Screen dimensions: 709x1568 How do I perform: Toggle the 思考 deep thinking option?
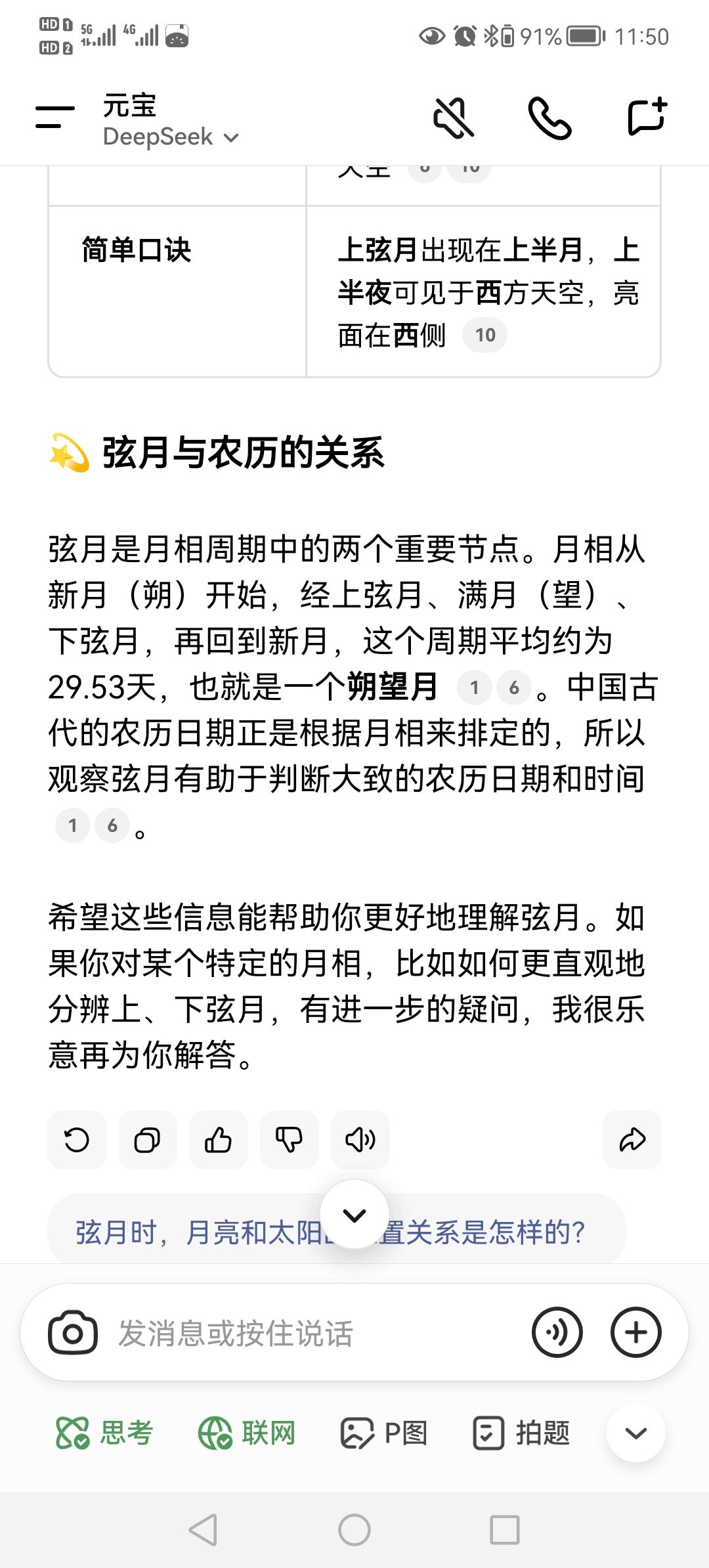pyautogui.click(x=106, y=1433)
